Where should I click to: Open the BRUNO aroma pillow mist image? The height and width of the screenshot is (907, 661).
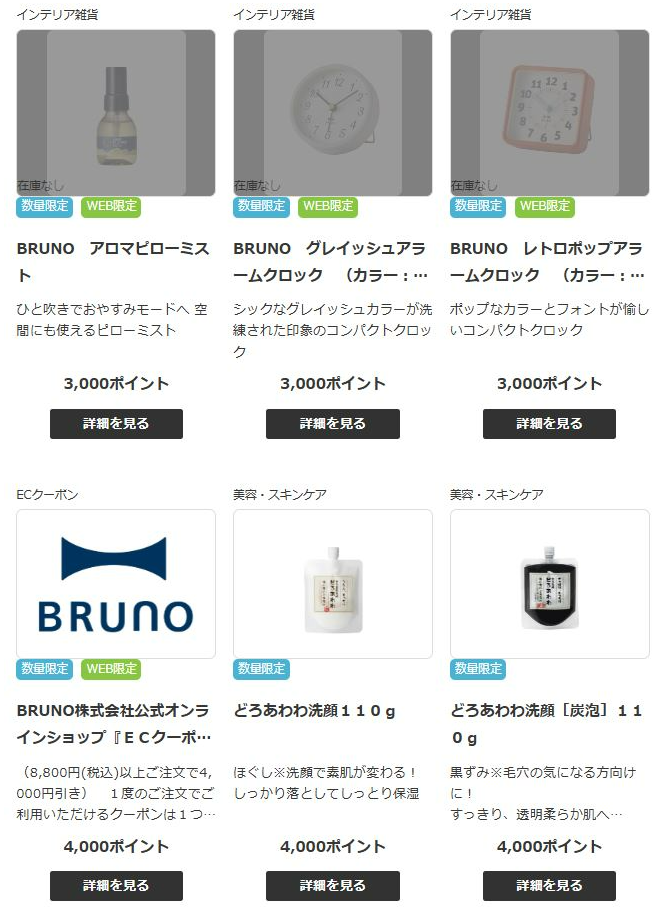116,112
